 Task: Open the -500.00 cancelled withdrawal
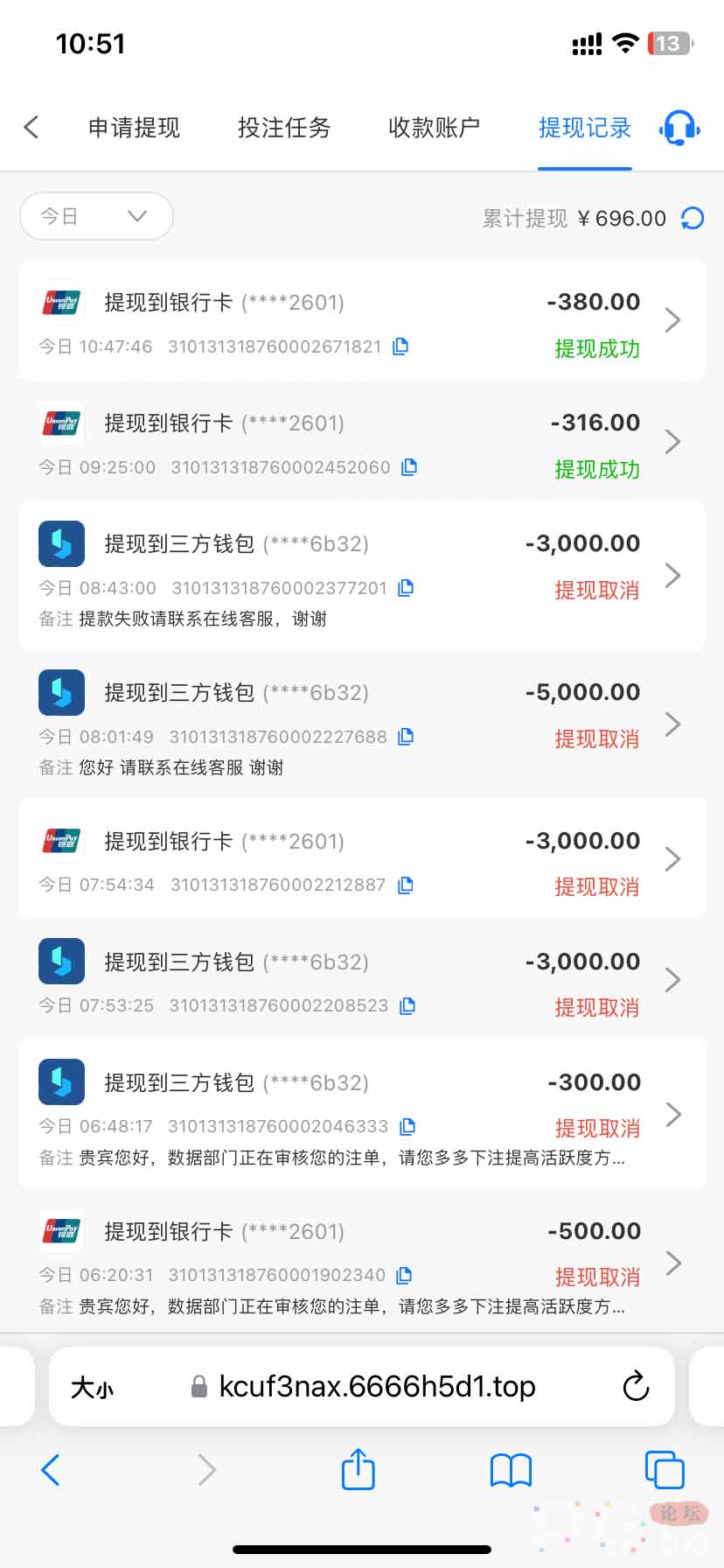(x=361, y=1262)
